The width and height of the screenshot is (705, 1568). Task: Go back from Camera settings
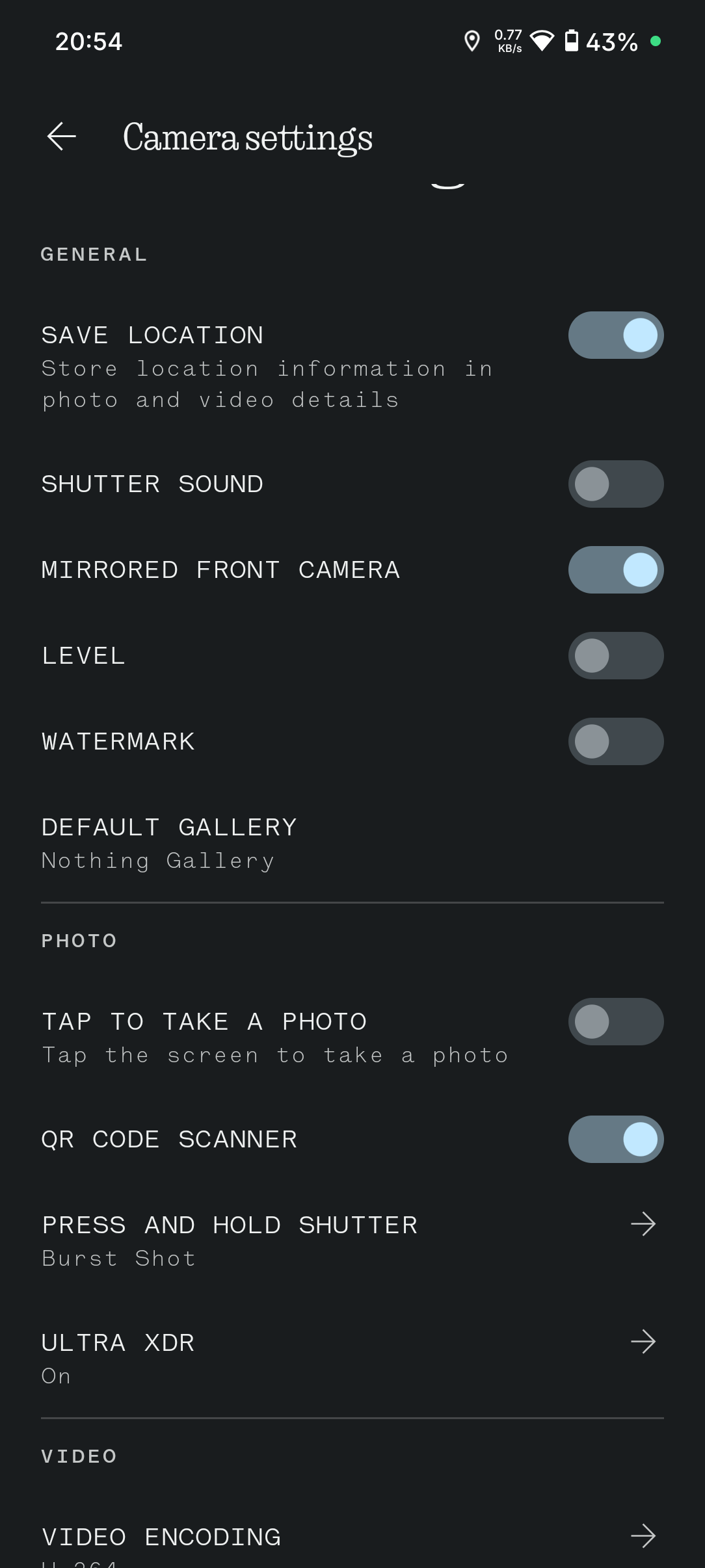(x=62, y=137)
